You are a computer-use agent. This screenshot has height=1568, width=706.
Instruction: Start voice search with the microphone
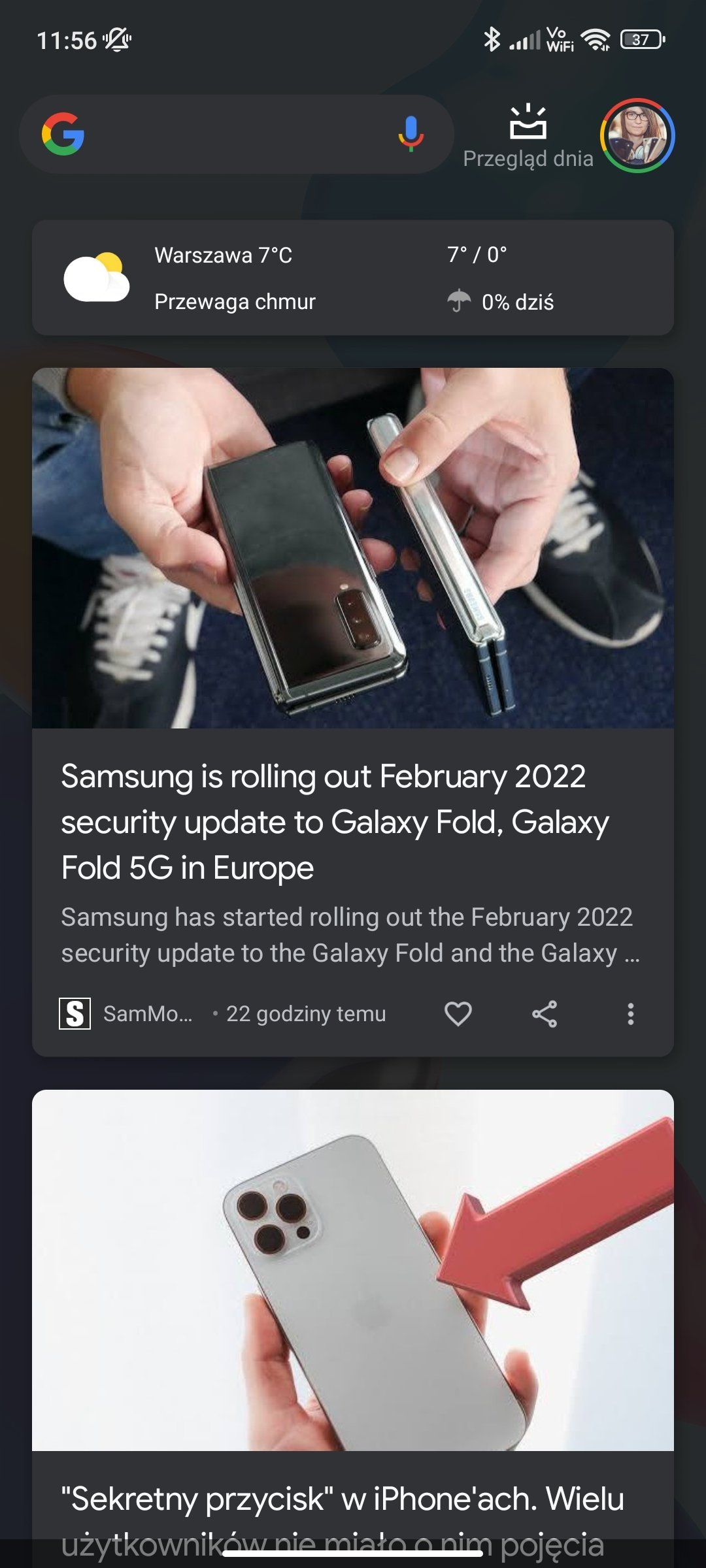[411, 134]
